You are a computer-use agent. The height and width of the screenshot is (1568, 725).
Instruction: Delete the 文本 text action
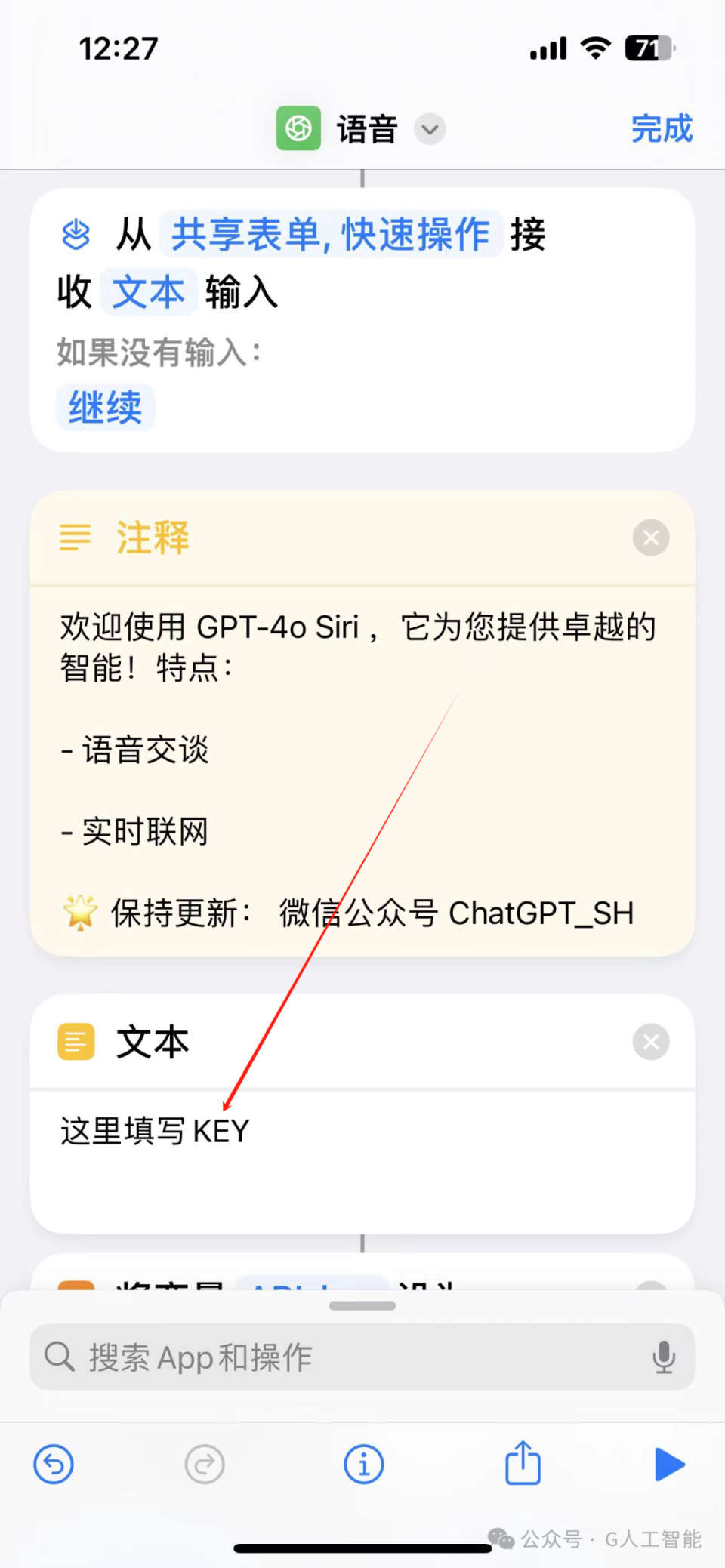click(650, 1042)
